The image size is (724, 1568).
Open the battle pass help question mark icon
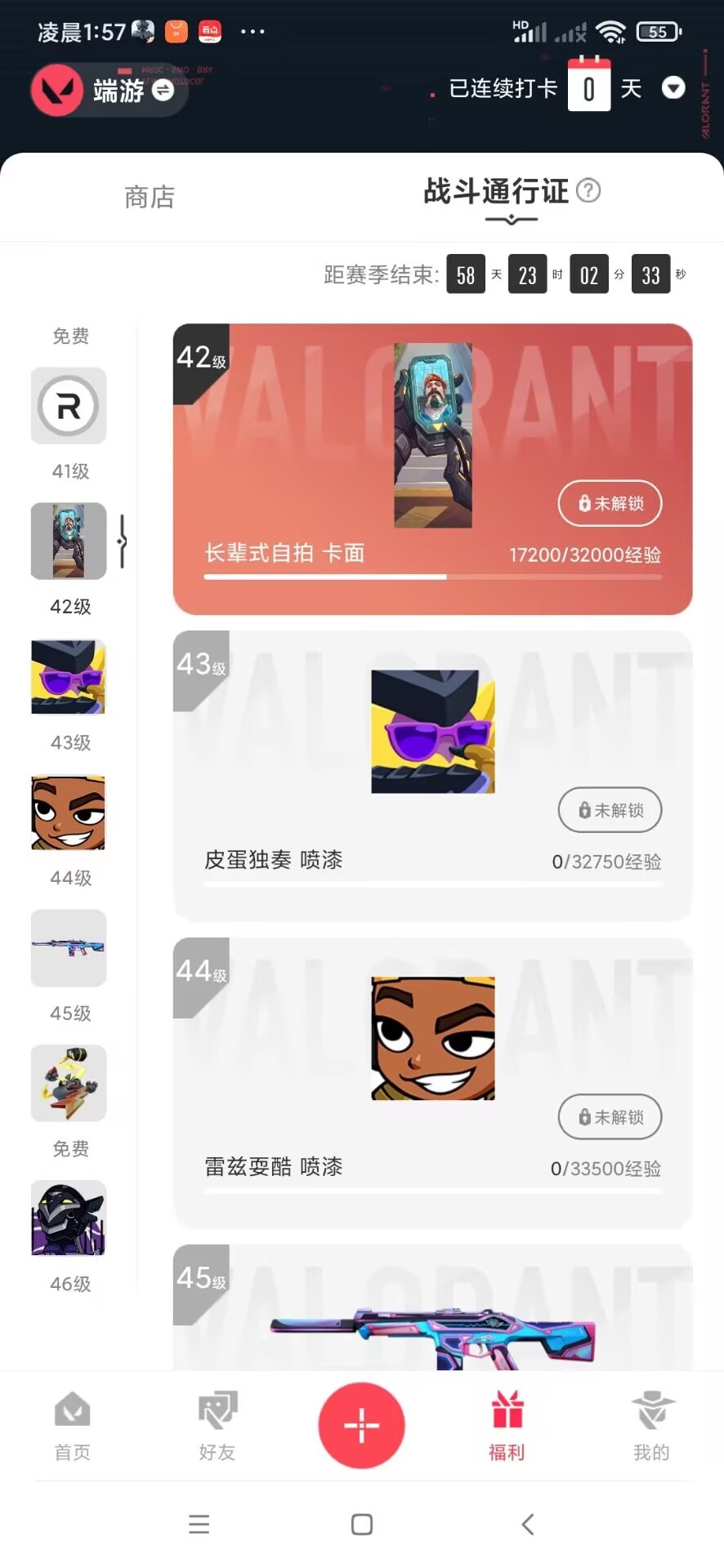(x=587, y=190)
